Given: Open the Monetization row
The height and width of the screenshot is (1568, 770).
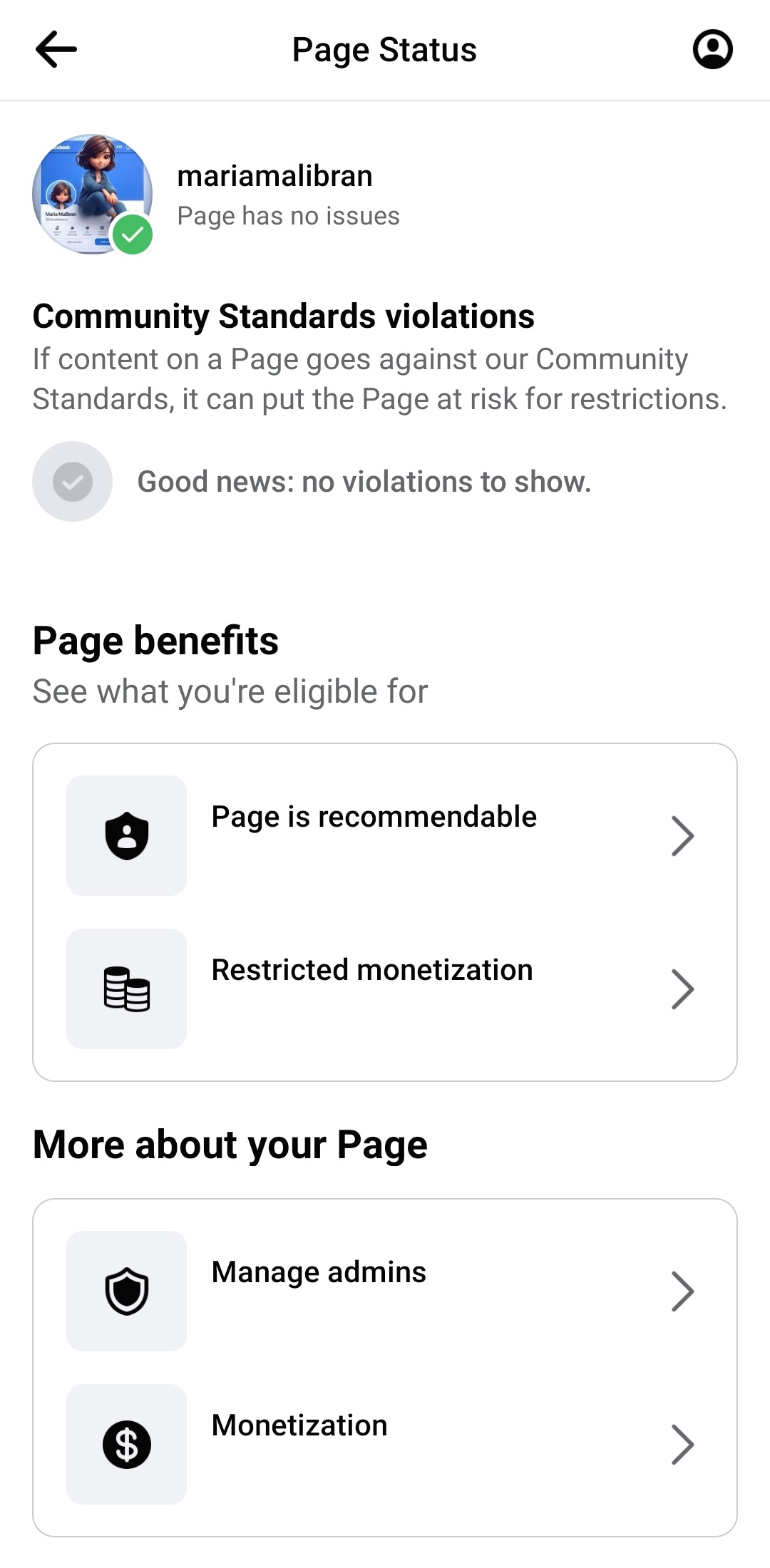Looking at the screenshot, I should (x=385, y=1444).
